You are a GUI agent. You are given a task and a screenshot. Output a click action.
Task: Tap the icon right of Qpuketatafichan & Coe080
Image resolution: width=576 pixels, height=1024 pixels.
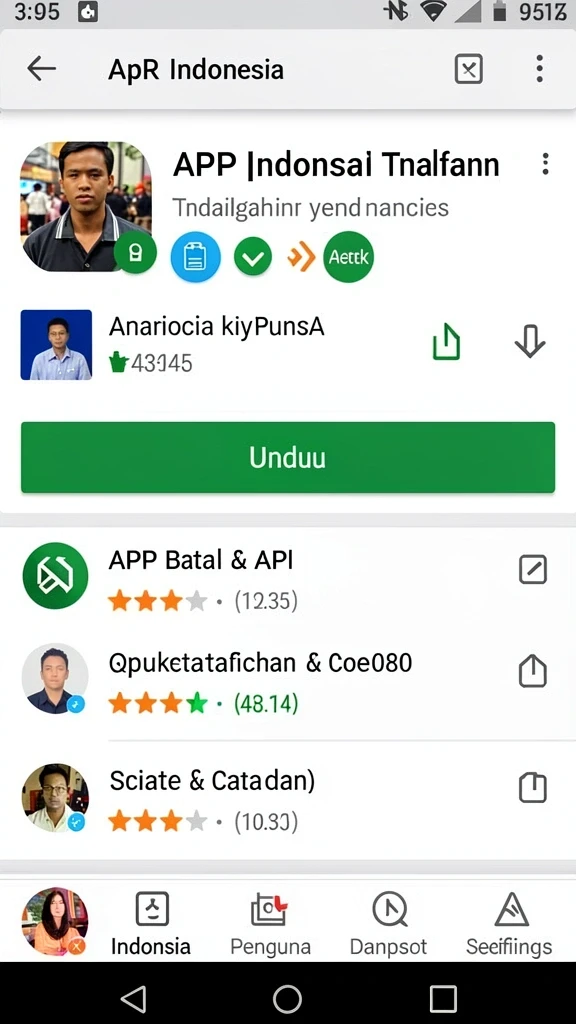click(x=532, y=671)
